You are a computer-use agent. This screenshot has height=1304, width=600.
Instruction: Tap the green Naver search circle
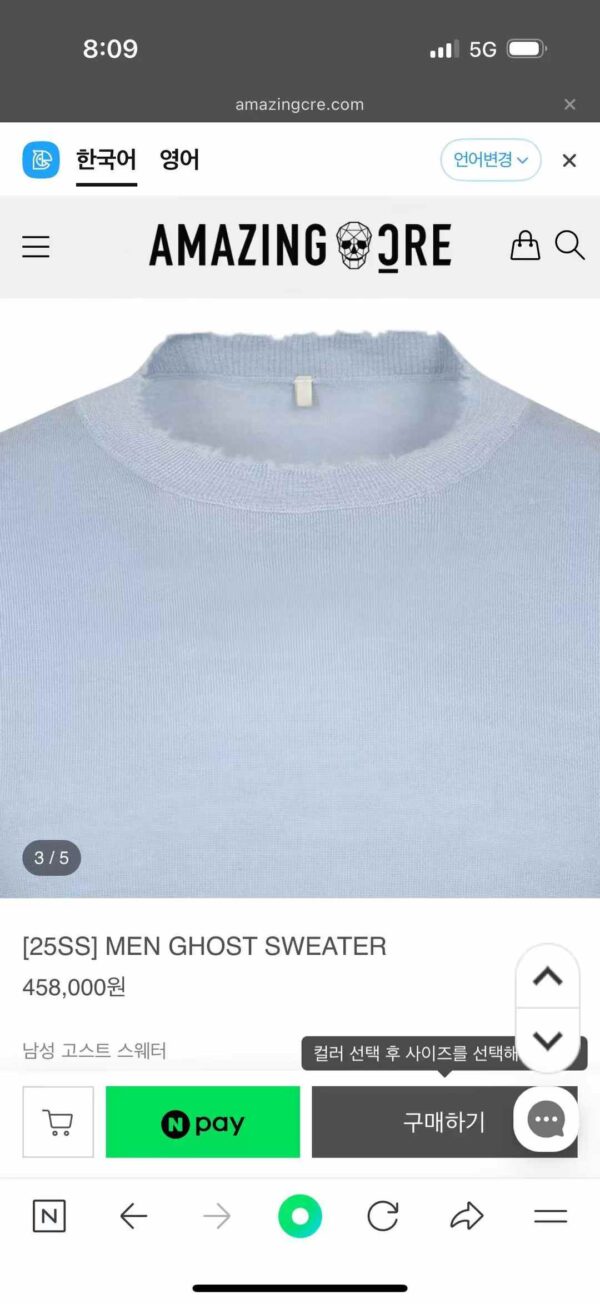(300, 1216)
